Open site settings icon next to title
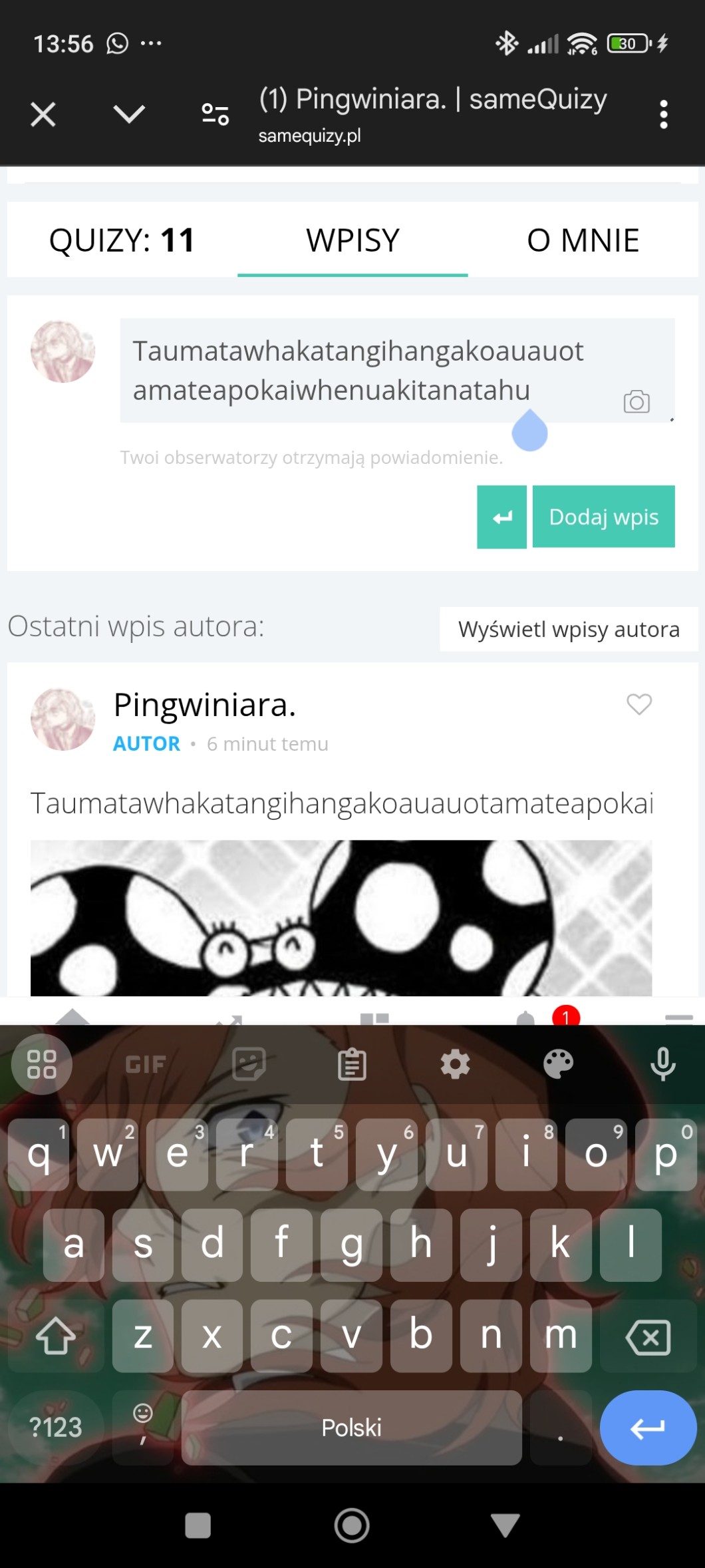Screen dimensions: 705x1568 (x=215, y=114)
